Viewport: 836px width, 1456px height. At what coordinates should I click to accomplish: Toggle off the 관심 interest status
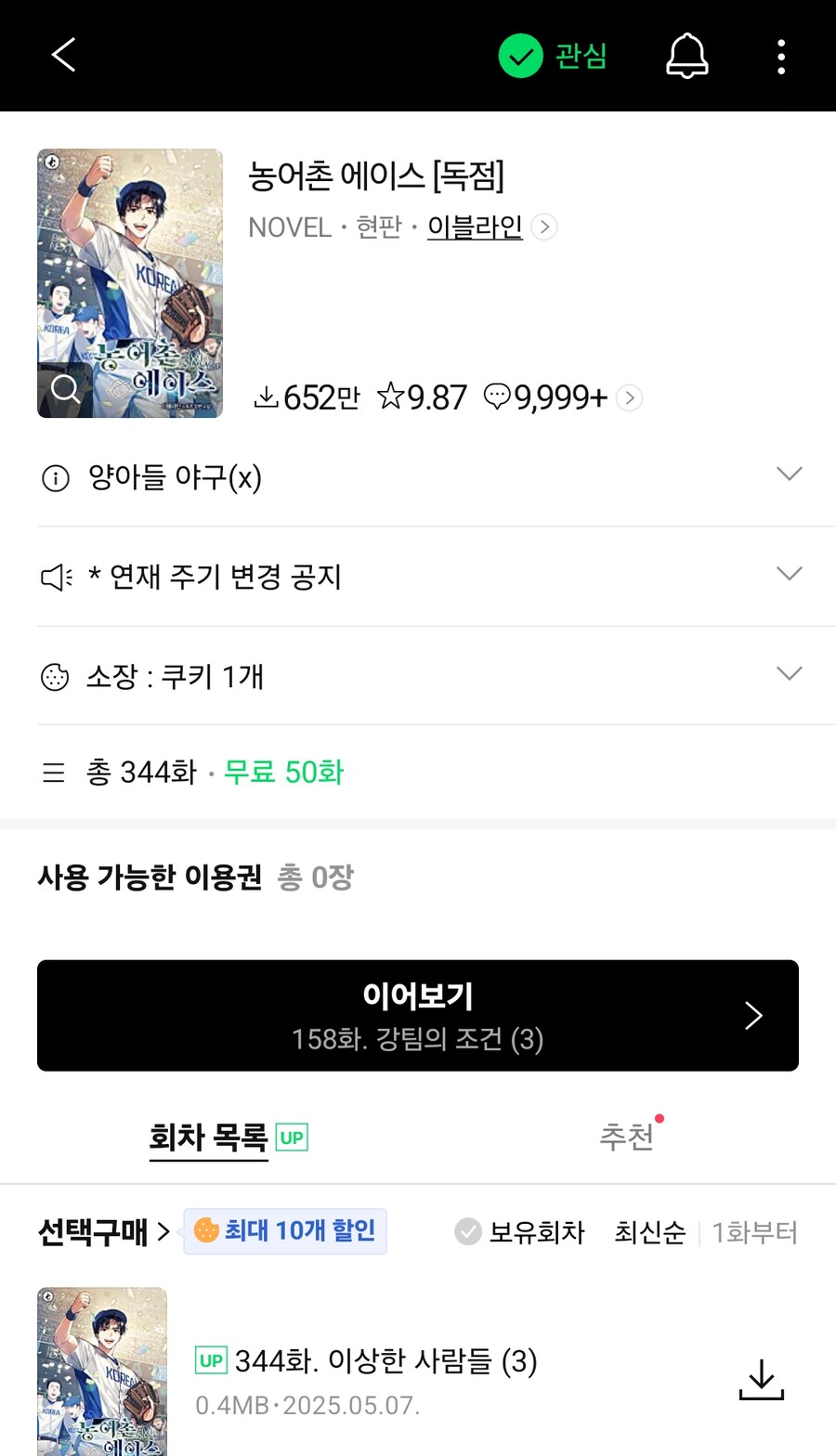coord(553,55)
